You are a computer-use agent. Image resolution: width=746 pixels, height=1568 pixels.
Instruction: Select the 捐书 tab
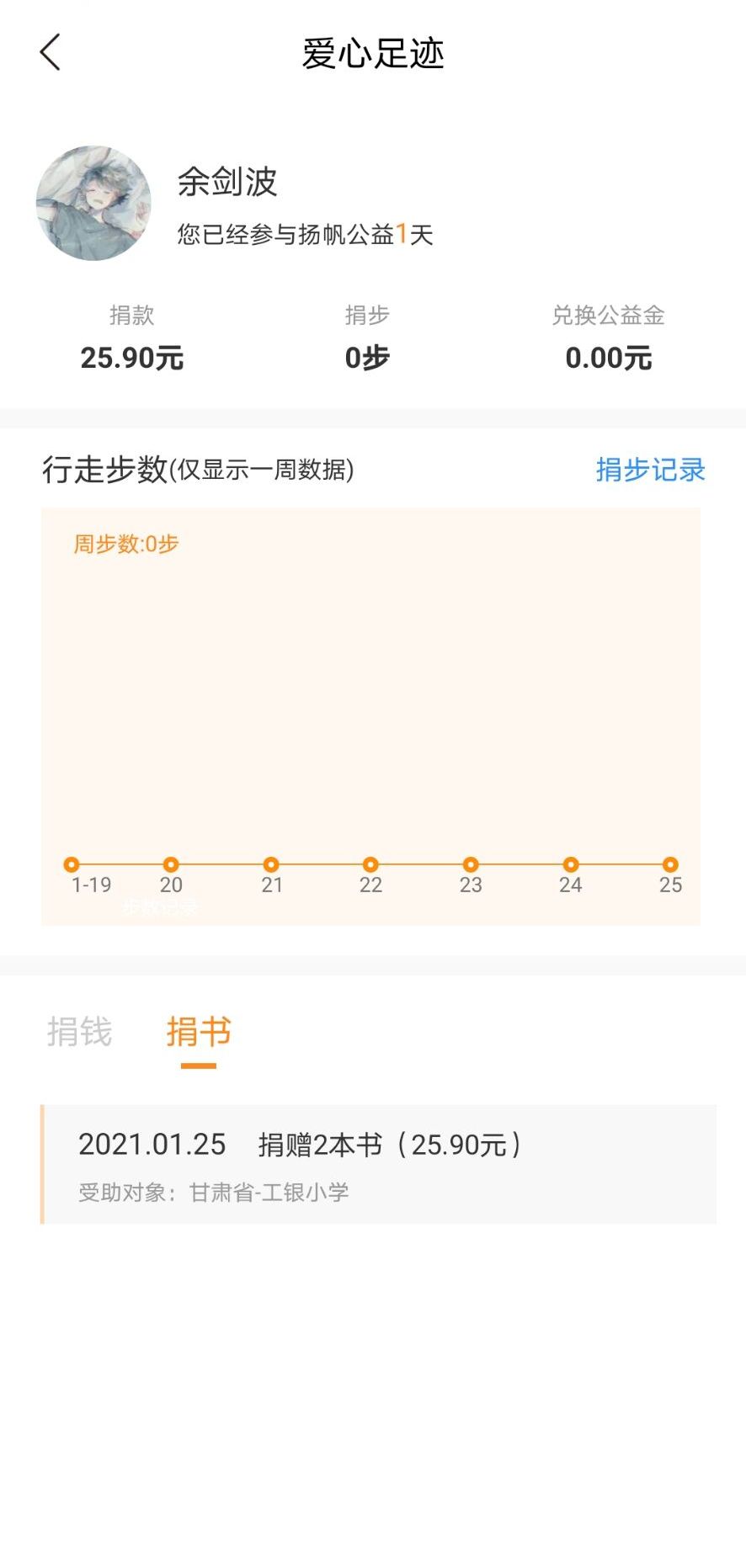pyautogui.click(x=199, y=1032)
